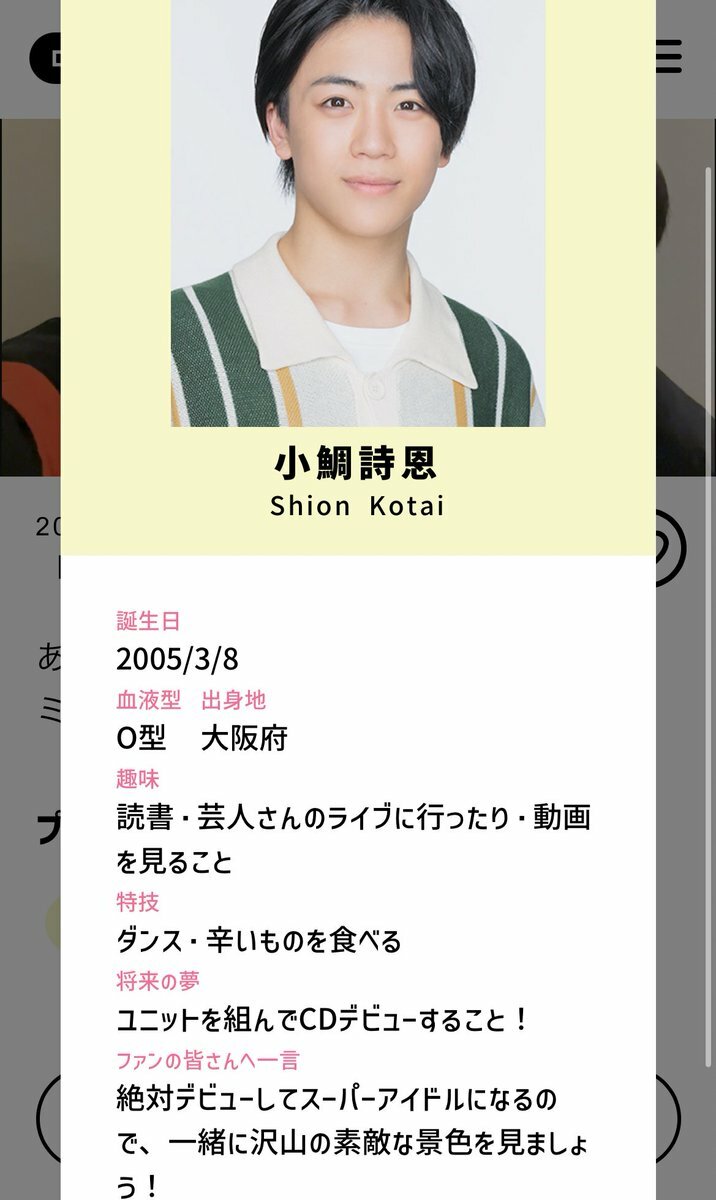Open the hamburger menu at top right

click(x=669, y=57)
